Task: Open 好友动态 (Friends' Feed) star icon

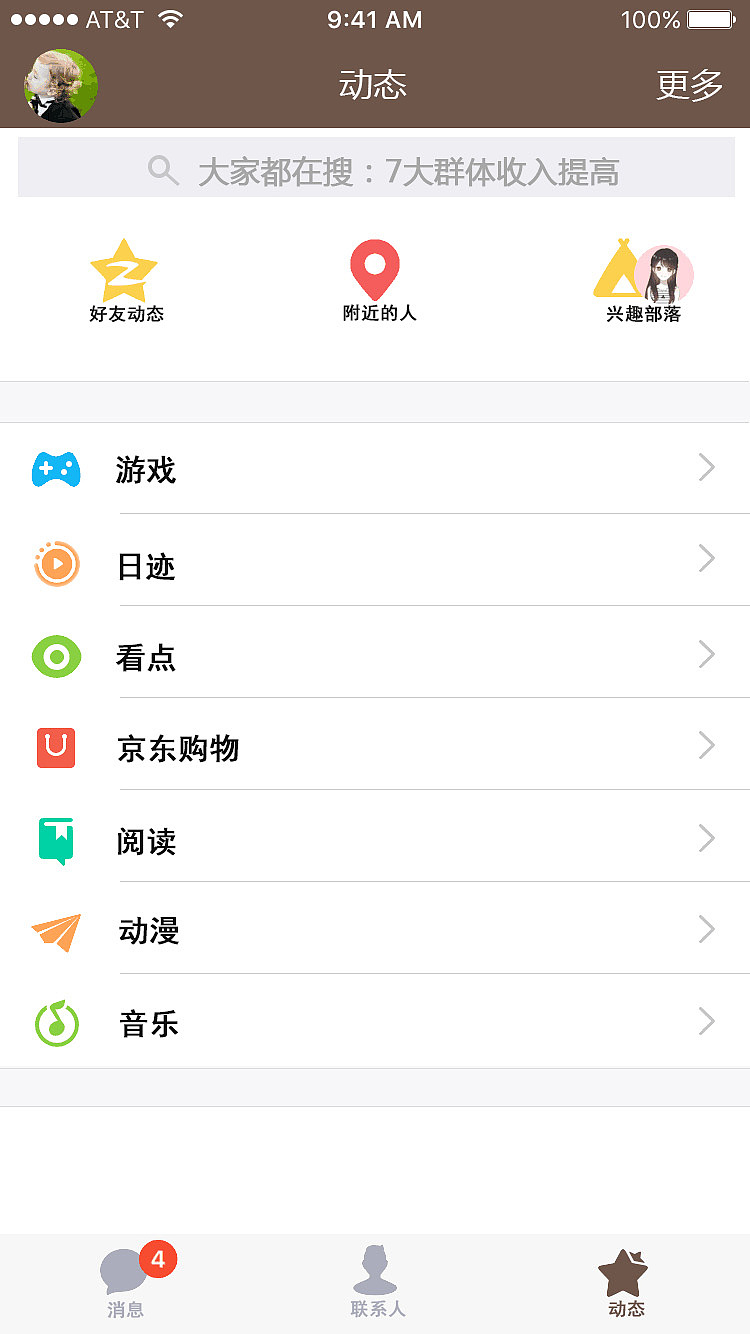Action: point(125,266)
